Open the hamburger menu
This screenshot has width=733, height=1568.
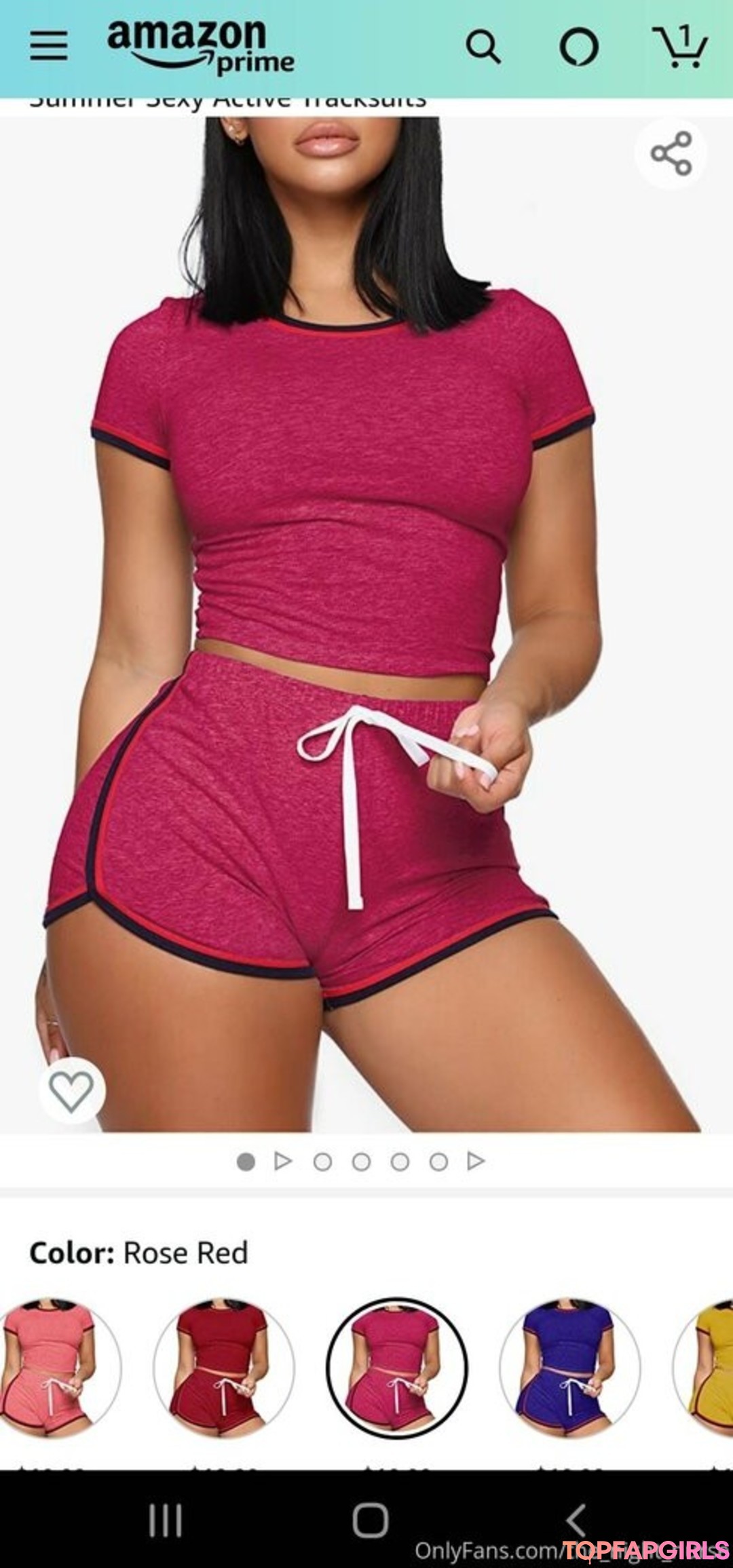pyautogui.click(x=48, y=46)
